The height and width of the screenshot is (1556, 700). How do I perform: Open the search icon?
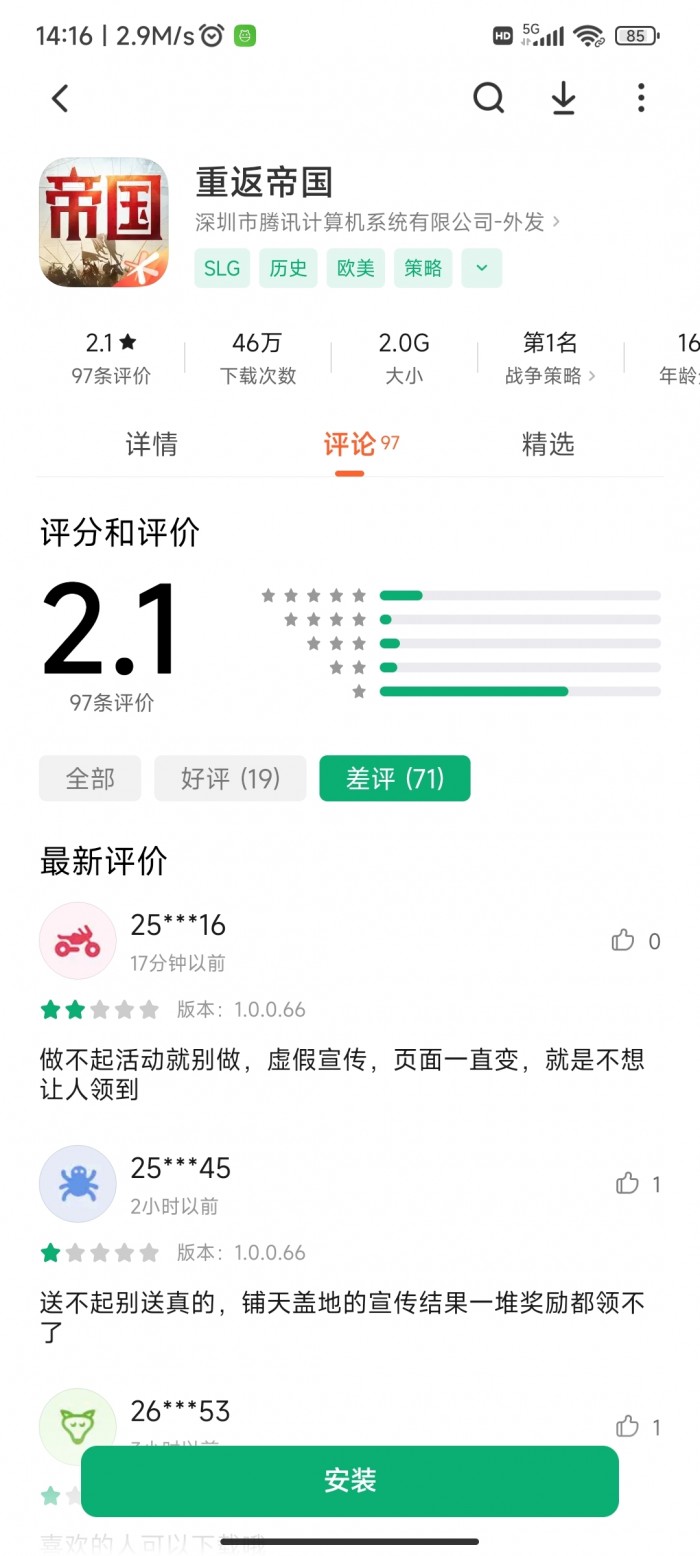[488, 98]
